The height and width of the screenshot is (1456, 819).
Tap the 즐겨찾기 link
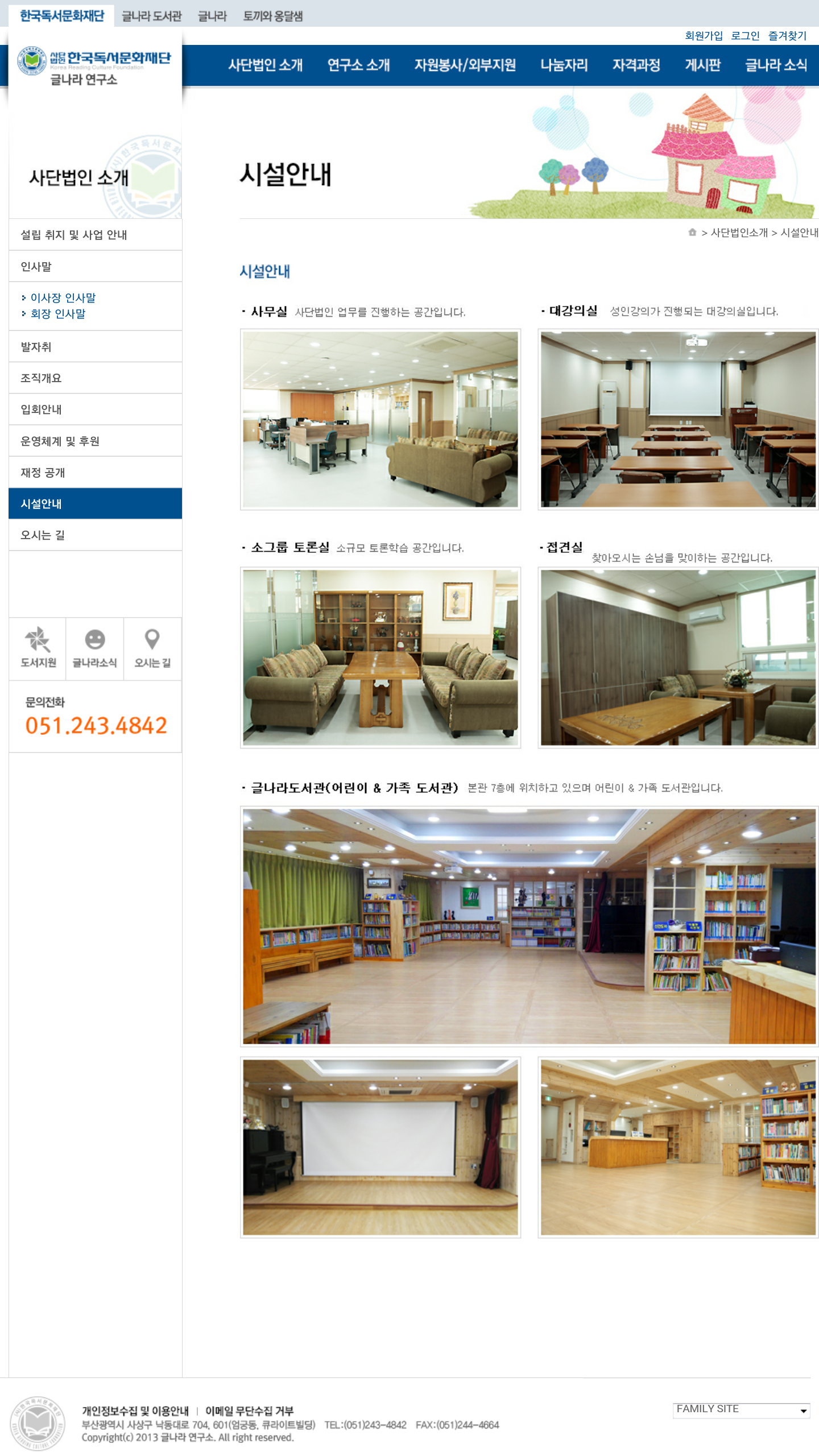point(787,36)
